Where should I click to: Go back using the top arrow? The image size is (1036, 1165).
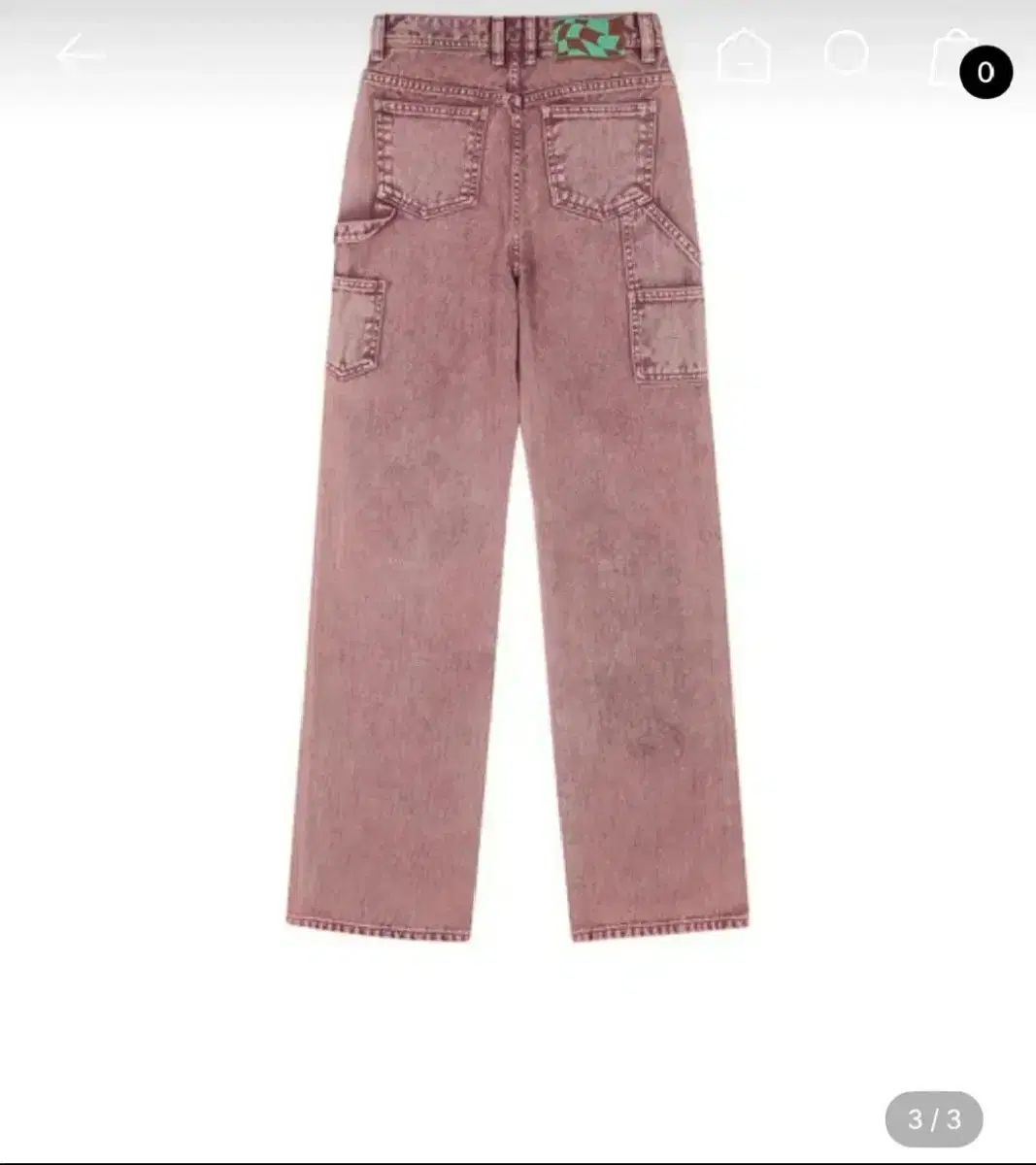tap(80, 55)
